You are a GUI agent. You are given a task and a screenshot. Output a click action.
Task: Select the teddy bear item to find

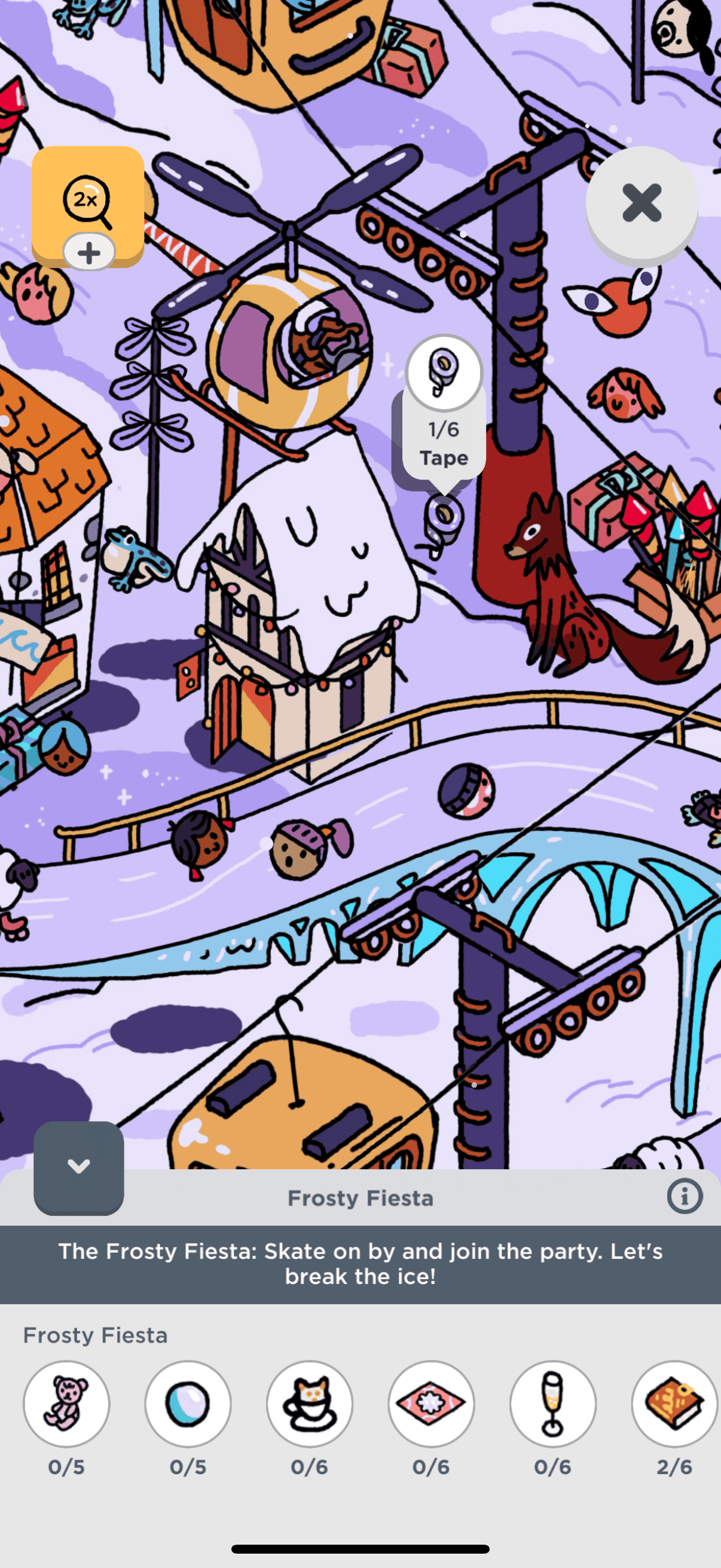pos(66,1404)
